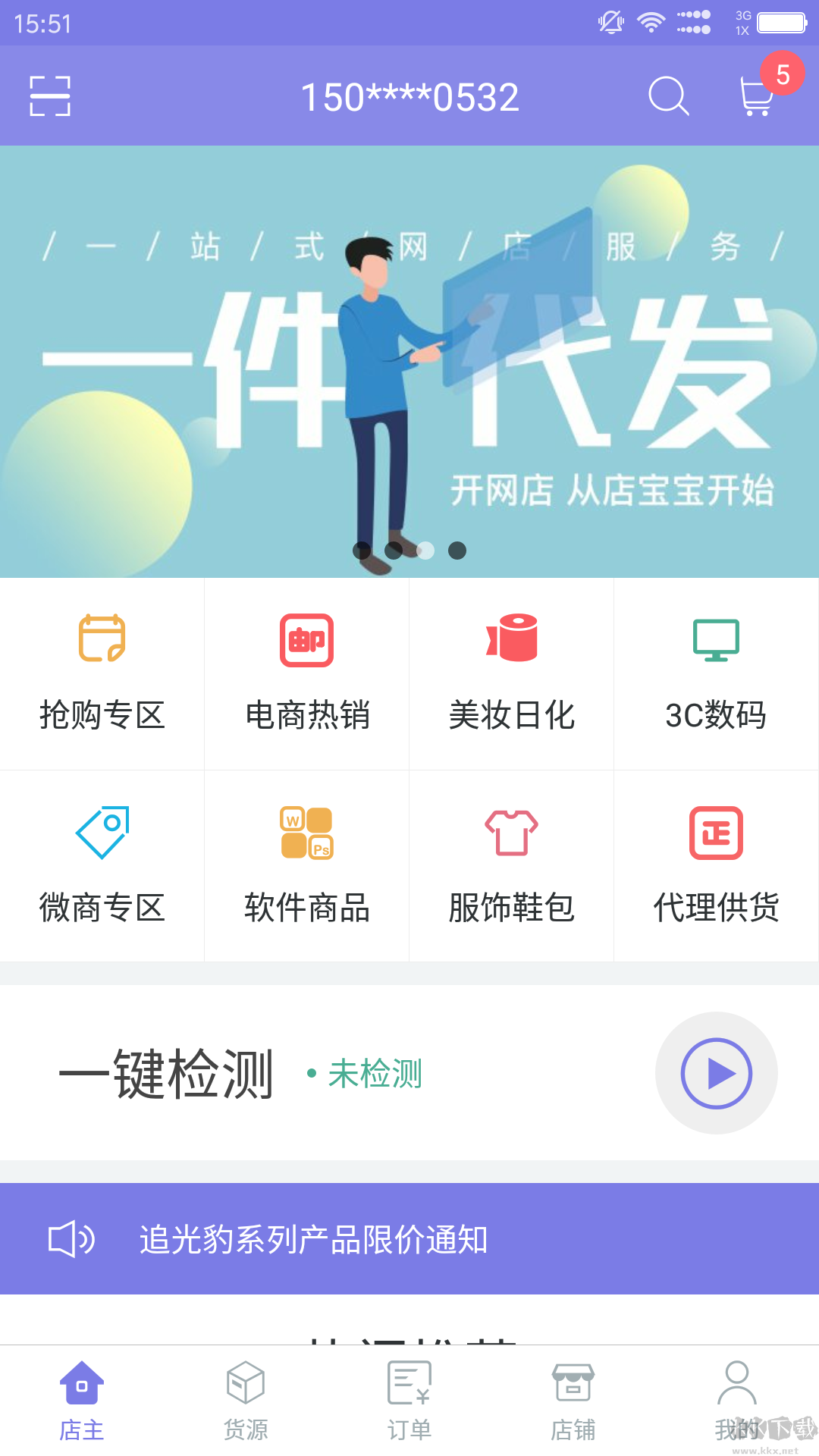Viewport: 819px width, 1456px height.
Task: Select the last carousel indicator dot
Action: coord(457,551)
